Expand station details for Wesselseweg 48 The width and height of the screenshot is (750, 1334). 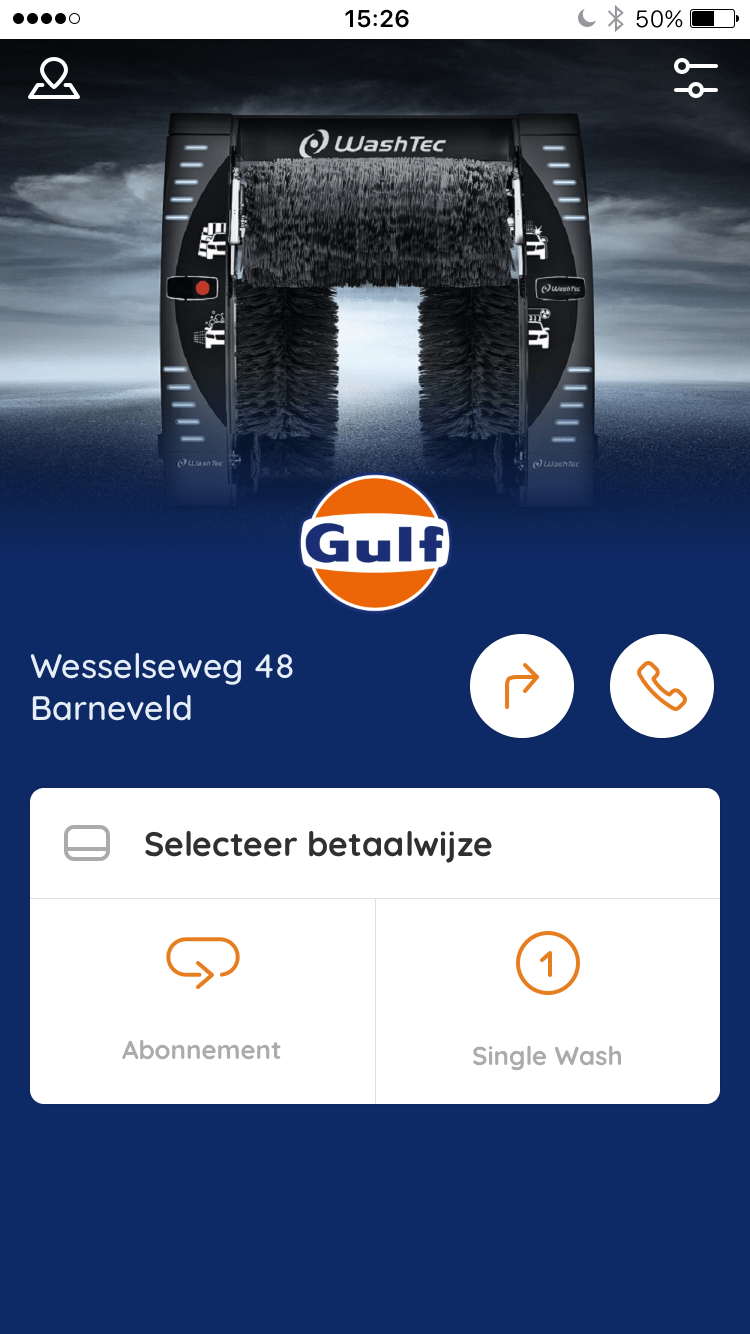pos(162,687)
